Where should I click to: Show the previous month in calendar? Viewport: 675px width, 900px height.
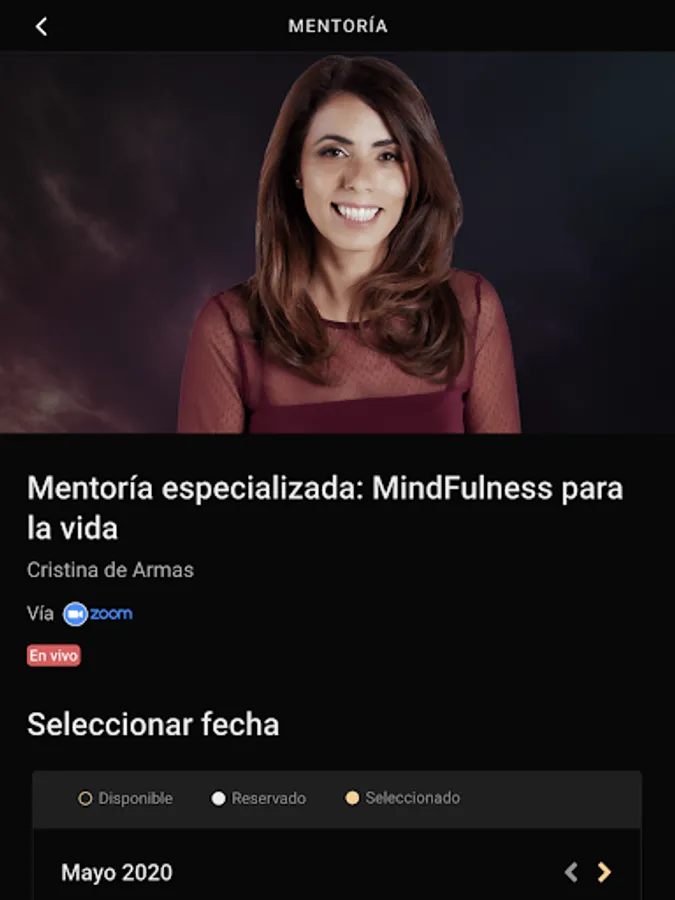(571, 872)
